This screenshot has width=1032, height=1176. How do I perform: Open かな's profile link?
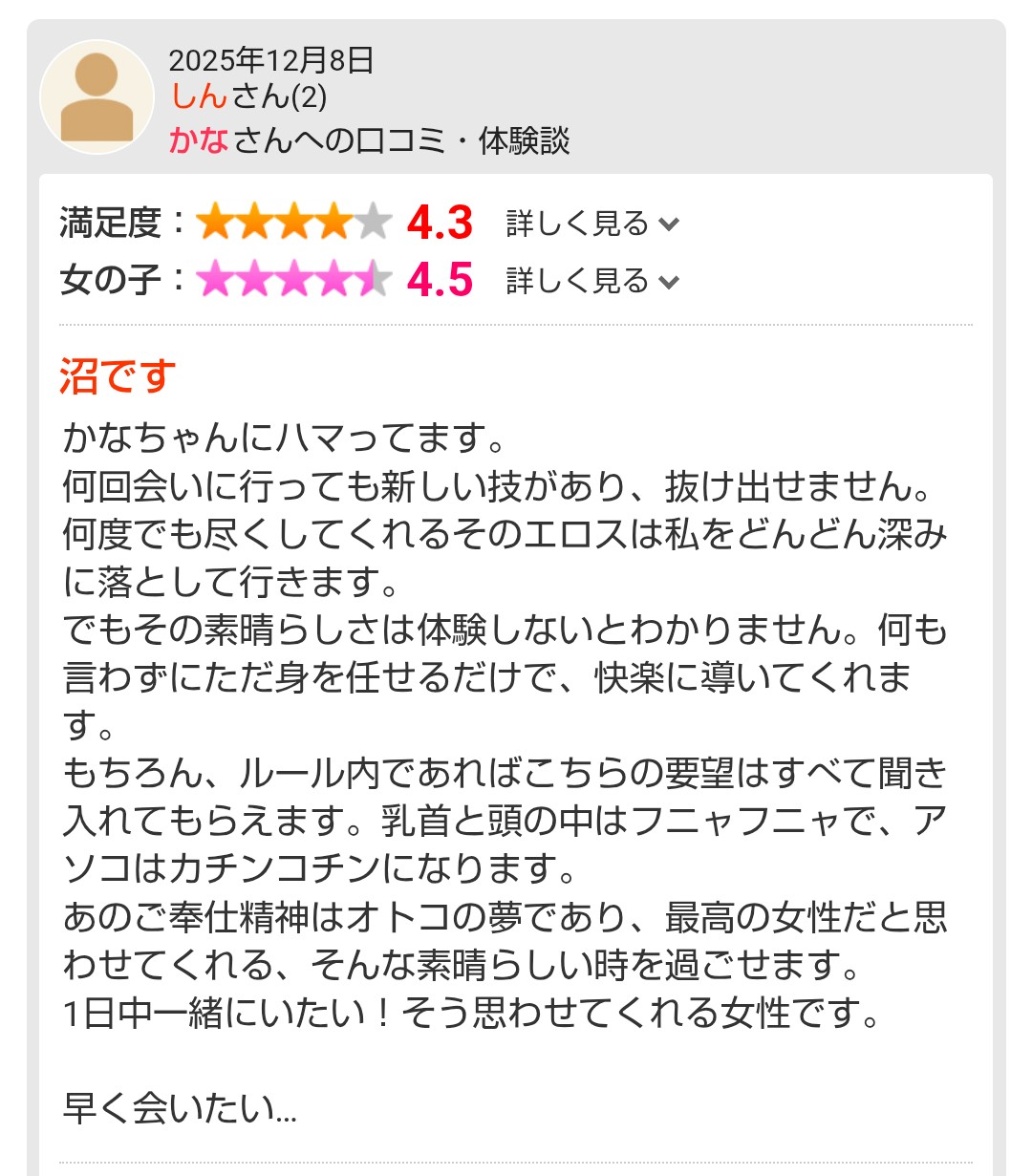click(x=199, y=140)
